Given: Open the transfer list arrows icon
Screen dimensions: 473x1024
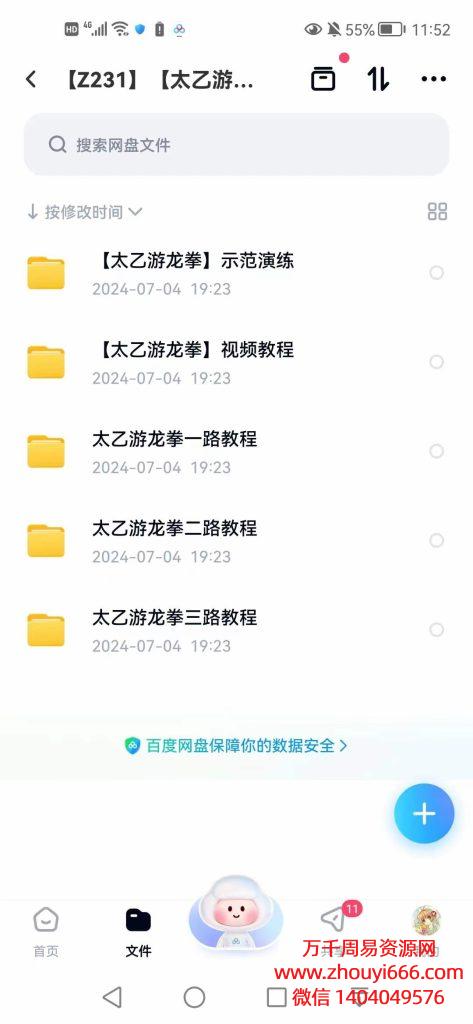Looking at the screenshot, I should pyautogui.click(x=378, y=79).
